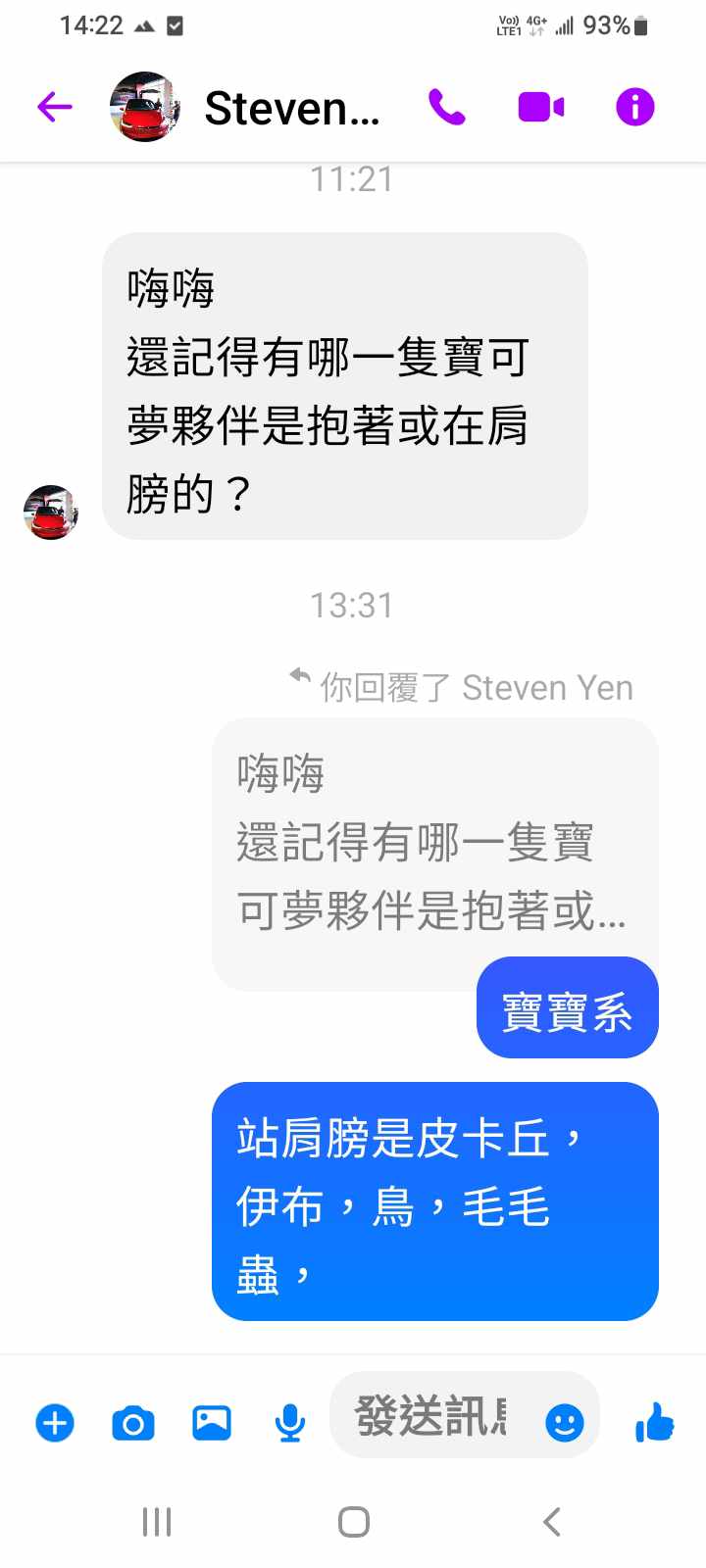Viewport: 706px width, 1568px height.
Task: Send a thumbs-up like
Action: (654, 1421)
